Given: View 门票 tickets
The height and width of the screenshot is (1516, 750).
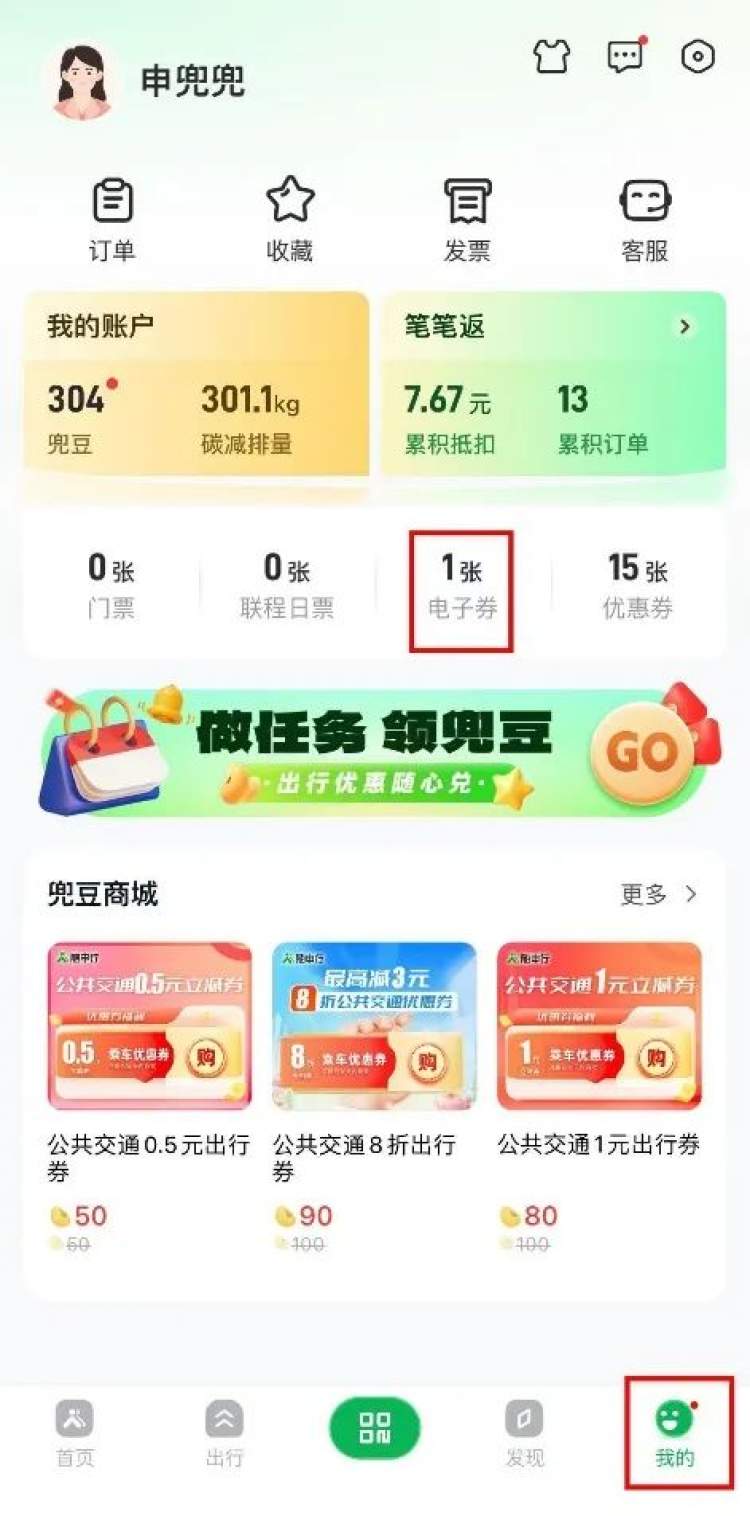Looking at the screenshot, I should point(111,585).
